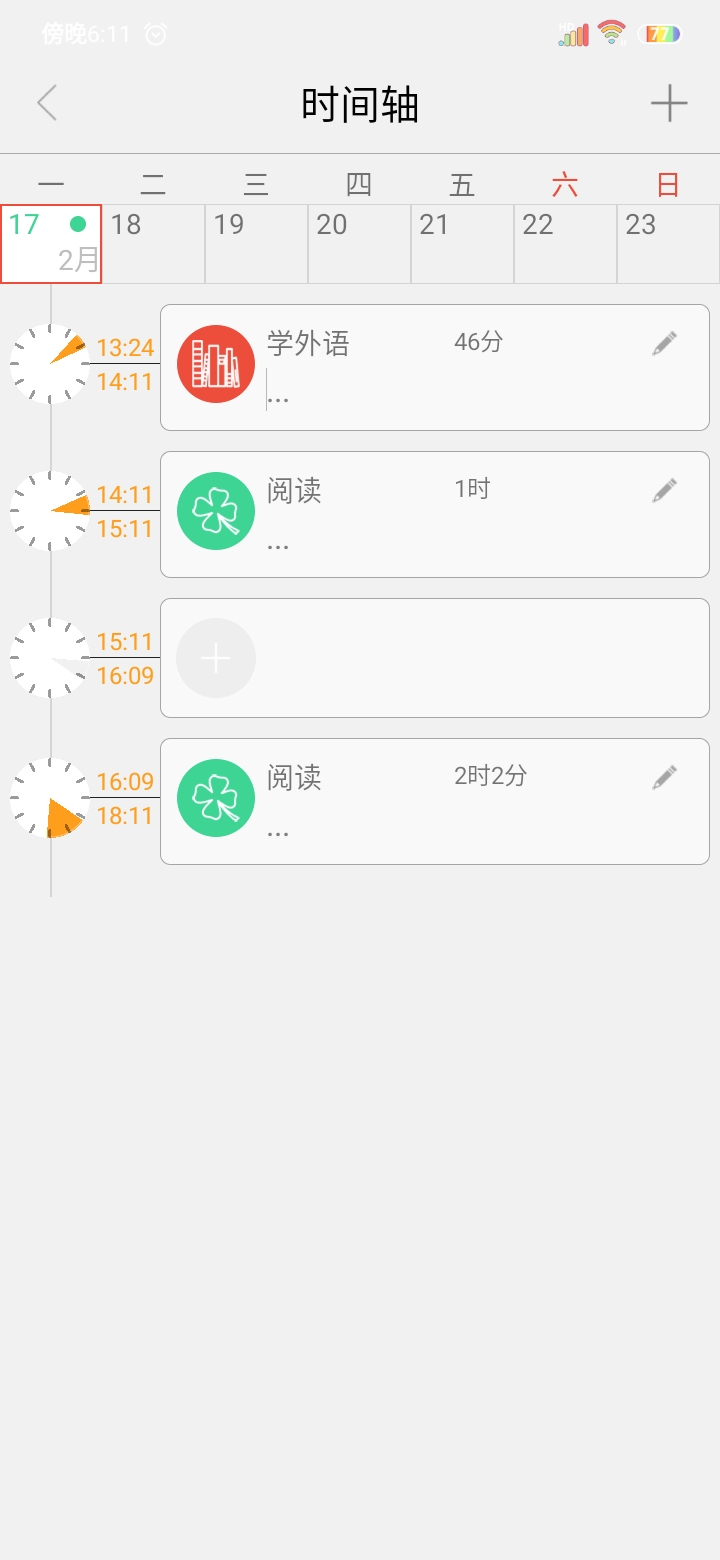The width and height of the screenshot is (720, 1560).
Task: Choose date 20 on the calendar
Action: coord(360,244)
